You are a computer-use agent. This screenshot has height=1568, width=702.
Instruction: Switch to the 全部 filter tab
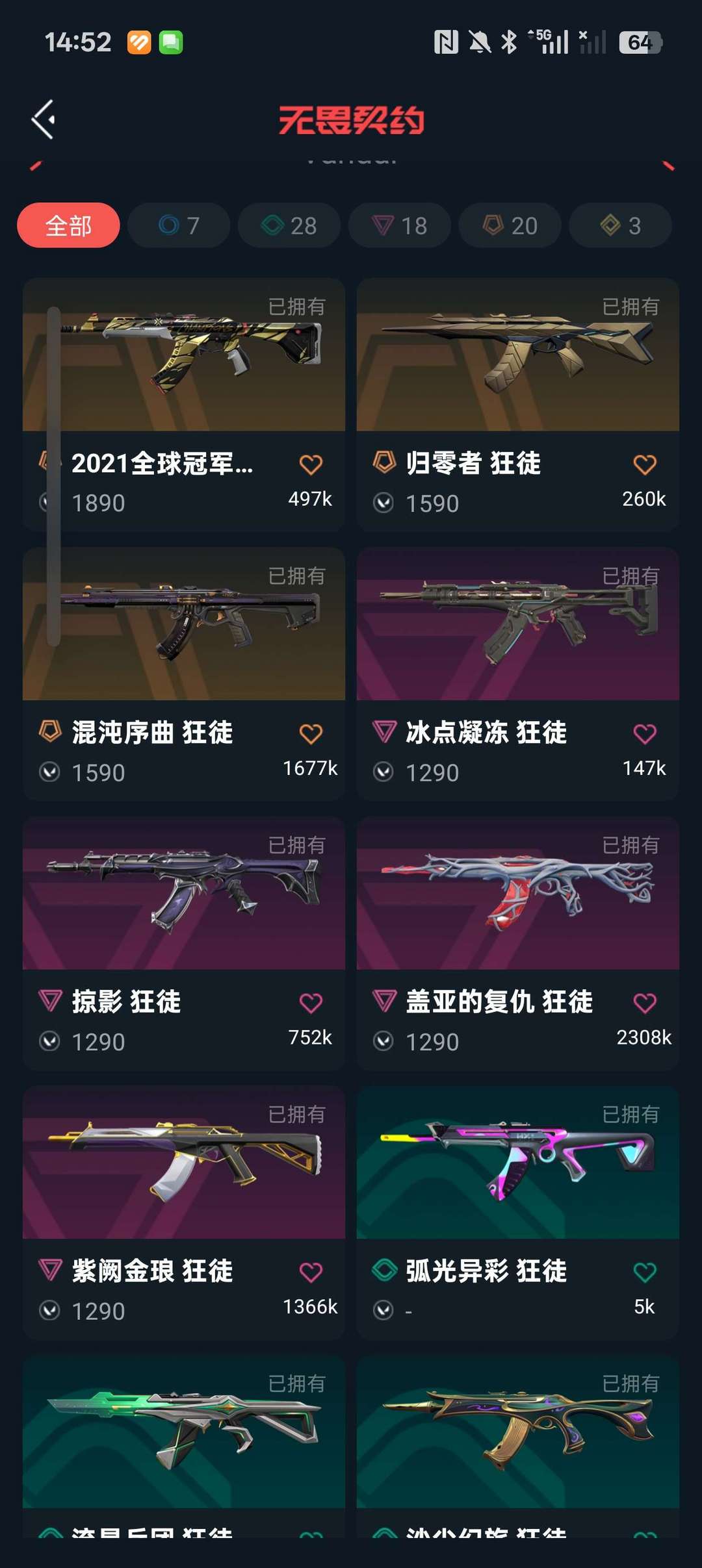(68, 225)
